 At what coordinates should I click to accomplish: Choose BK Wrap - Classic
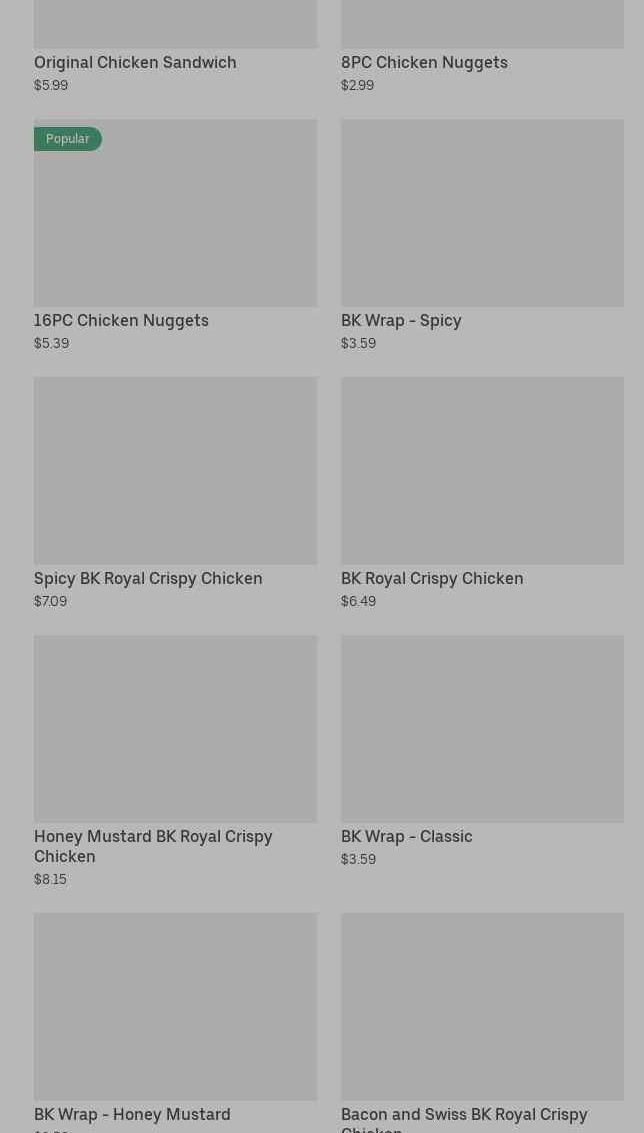click(482, 751)
